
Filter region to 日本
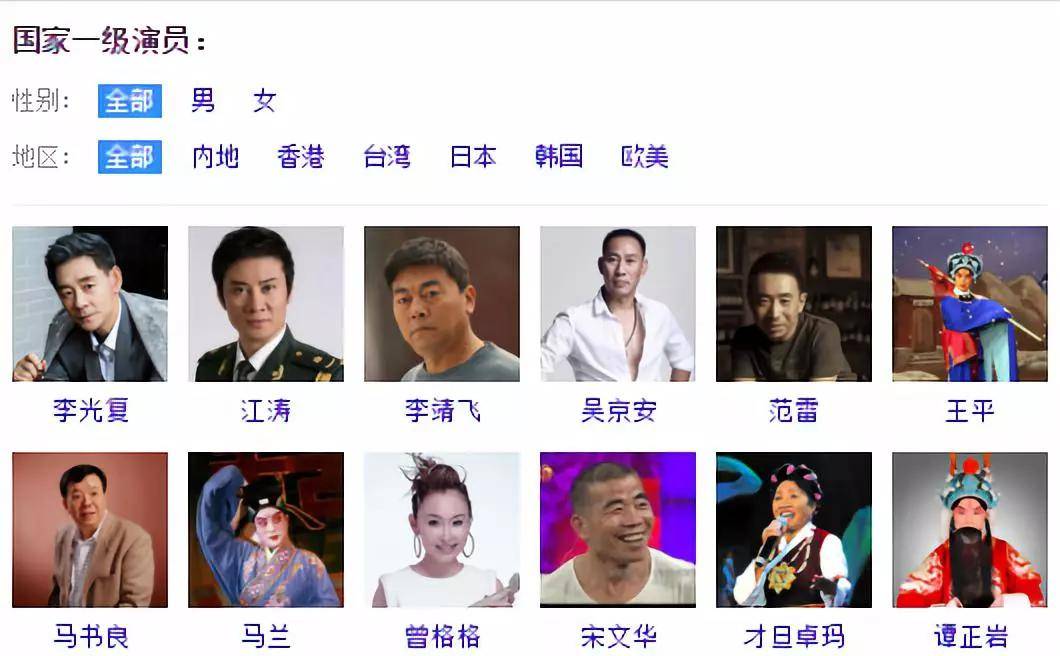[x=473, y=157]
